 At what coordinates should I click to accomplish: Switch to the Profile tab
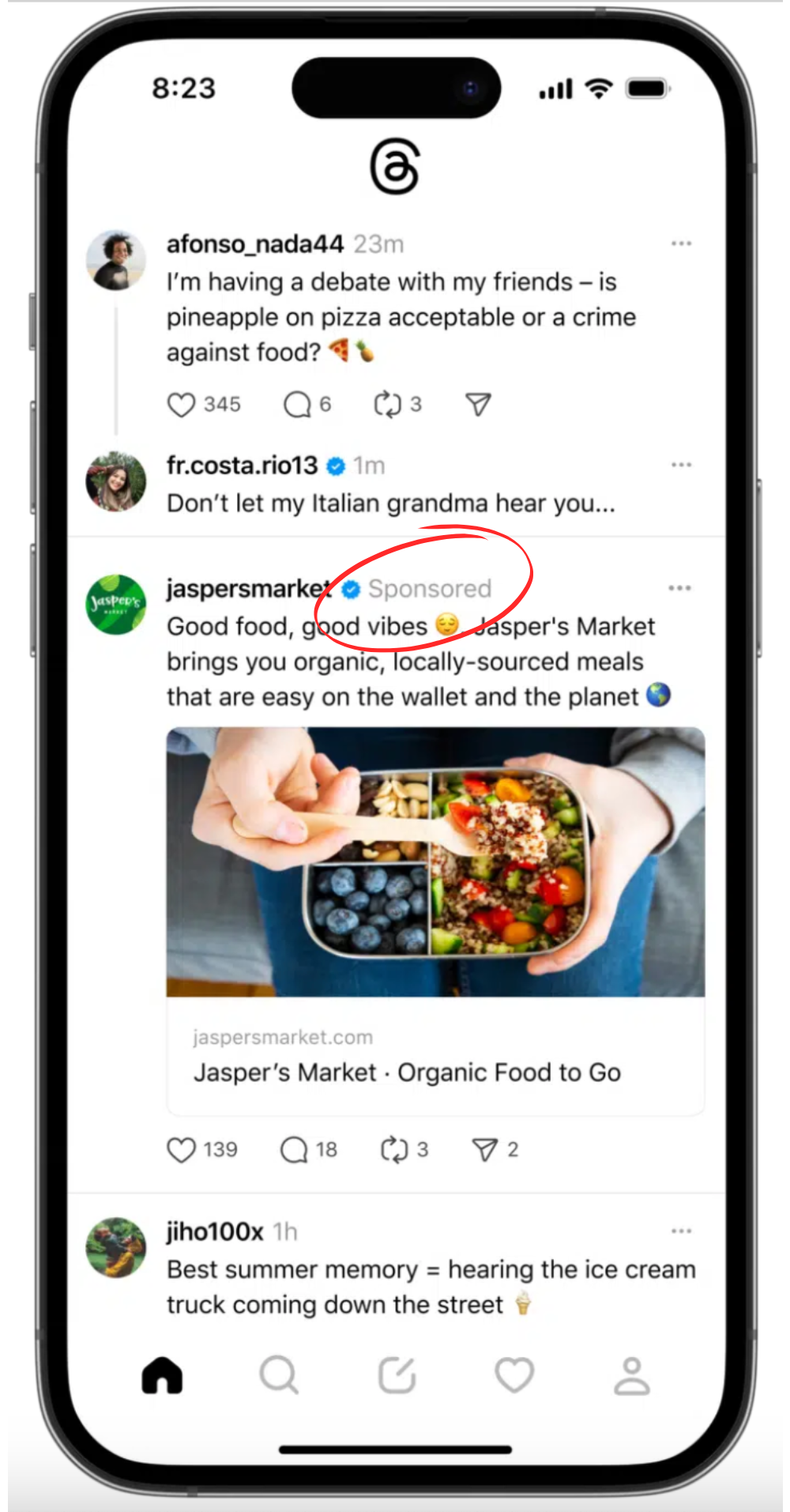pos(632,1376)
